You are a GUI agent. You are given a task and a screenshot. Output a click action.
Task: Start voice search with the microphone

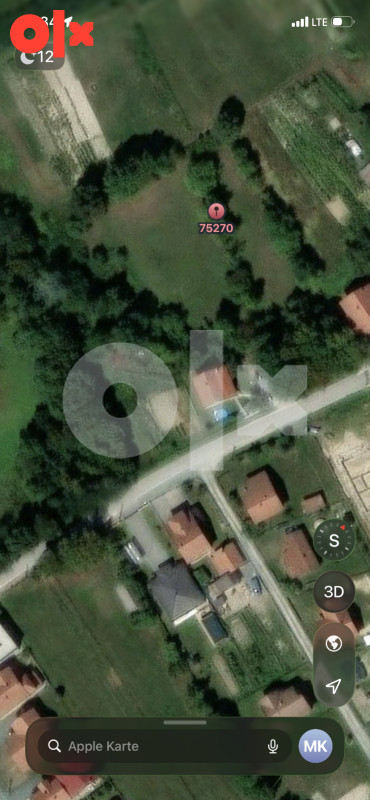coord(273,746)
